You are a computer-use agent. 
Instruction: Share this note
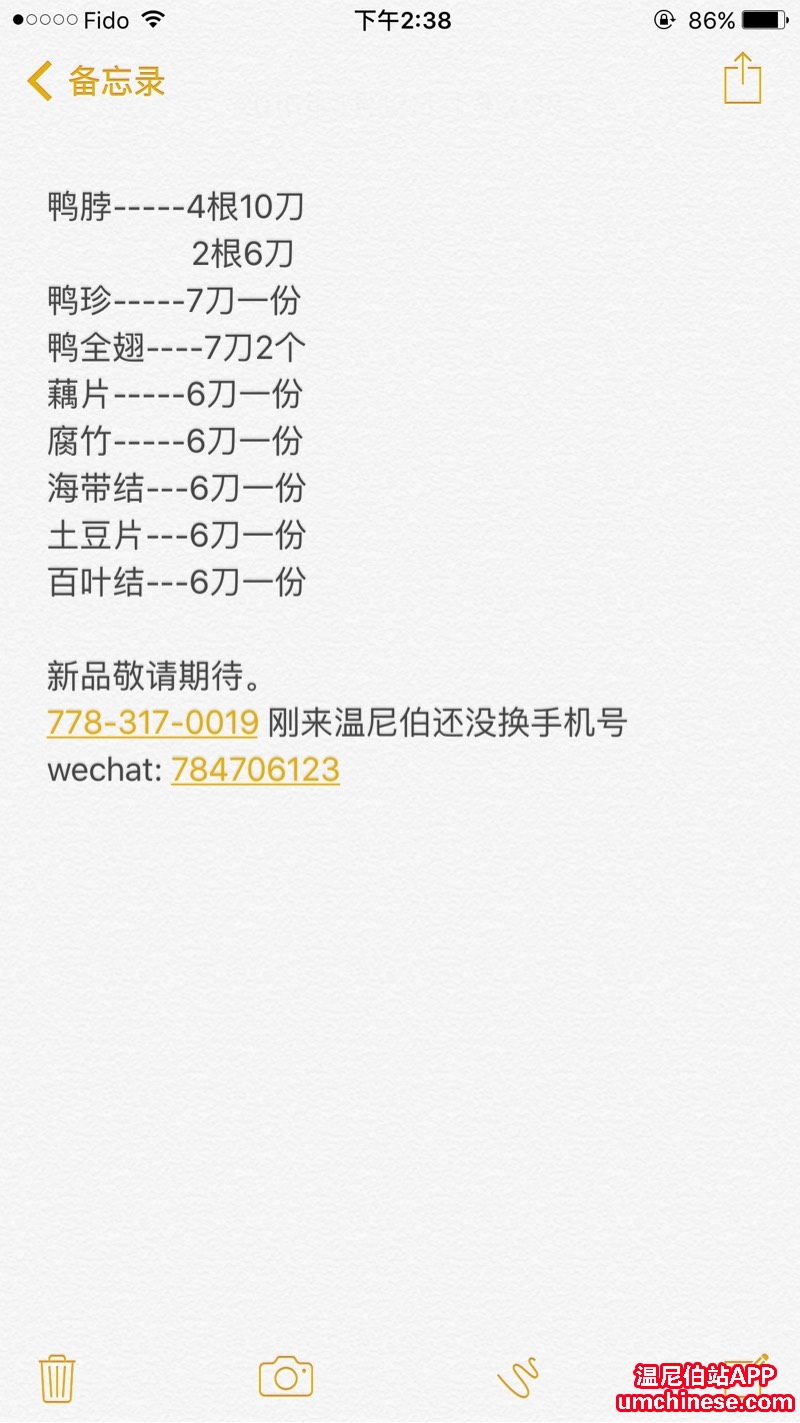pyautogui.click(x=742, y=78)
